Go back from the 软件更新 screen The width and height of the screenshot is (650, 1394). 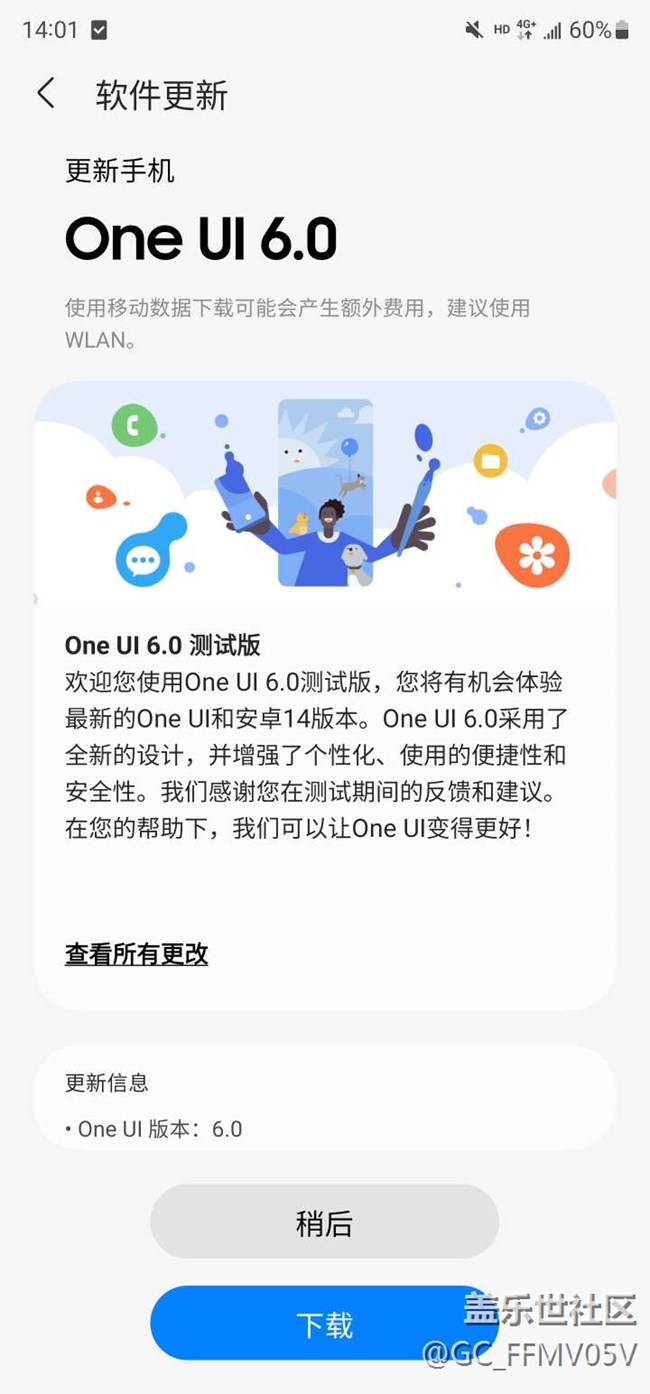(46, 94)
